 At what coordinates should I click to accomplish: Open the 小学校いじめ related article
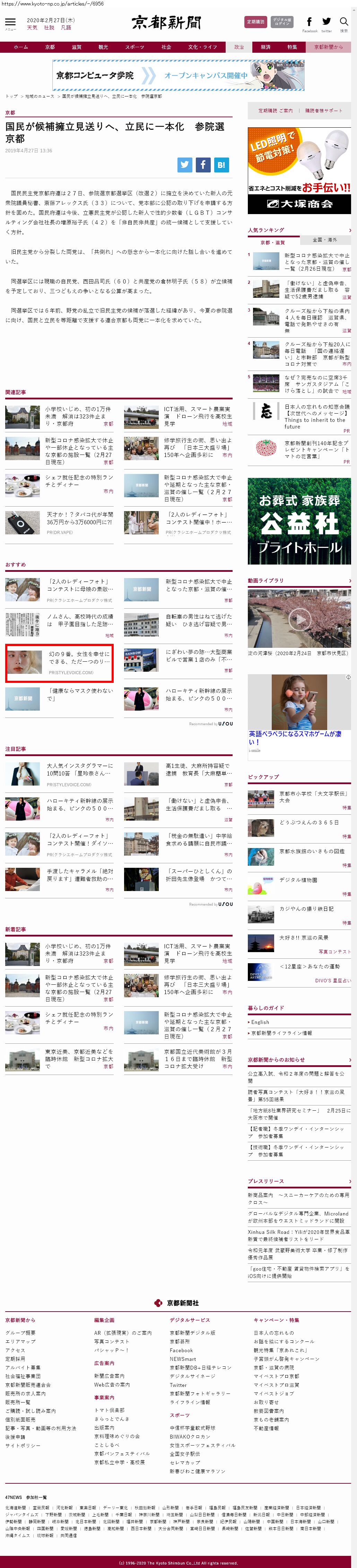[x=78, y=416]
